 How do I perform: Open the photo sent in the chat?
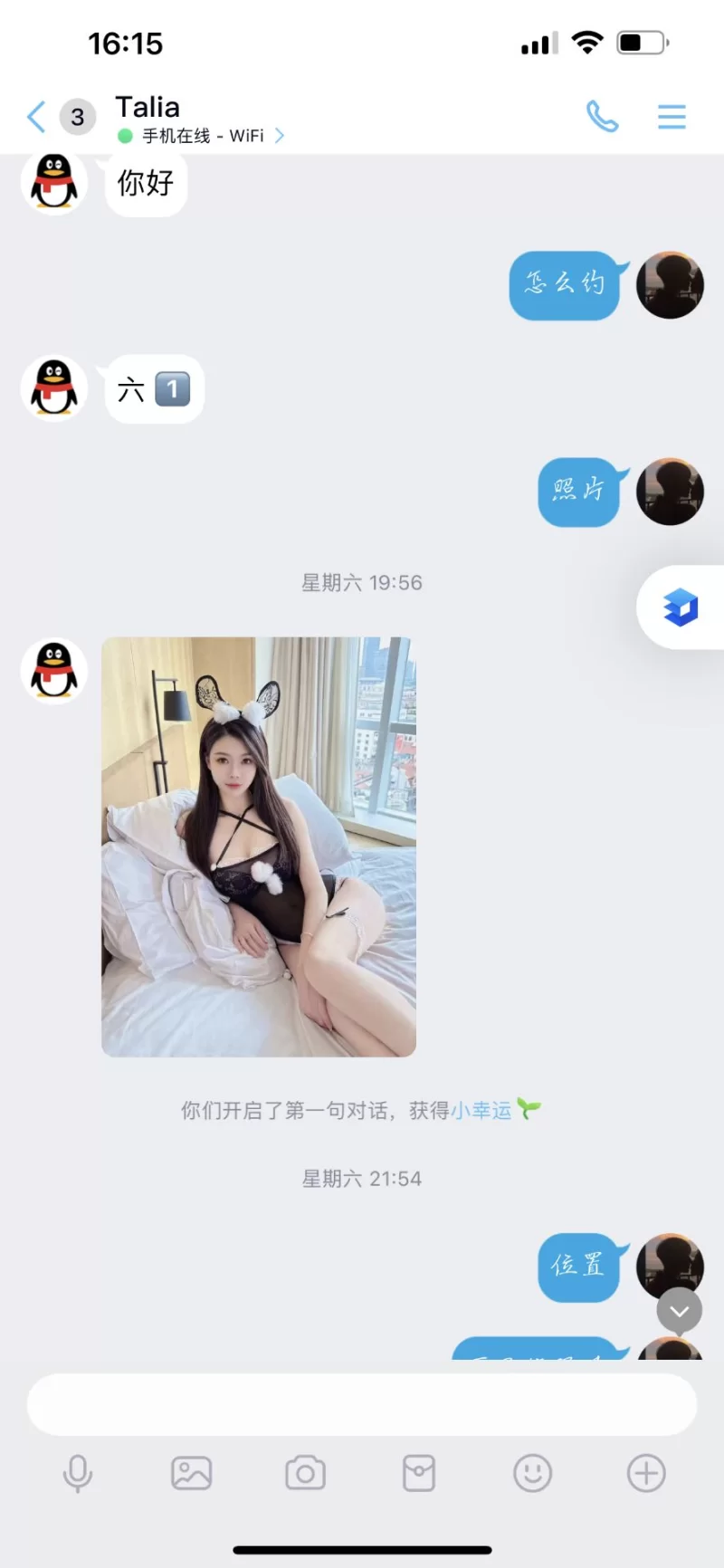coord(259,846)
